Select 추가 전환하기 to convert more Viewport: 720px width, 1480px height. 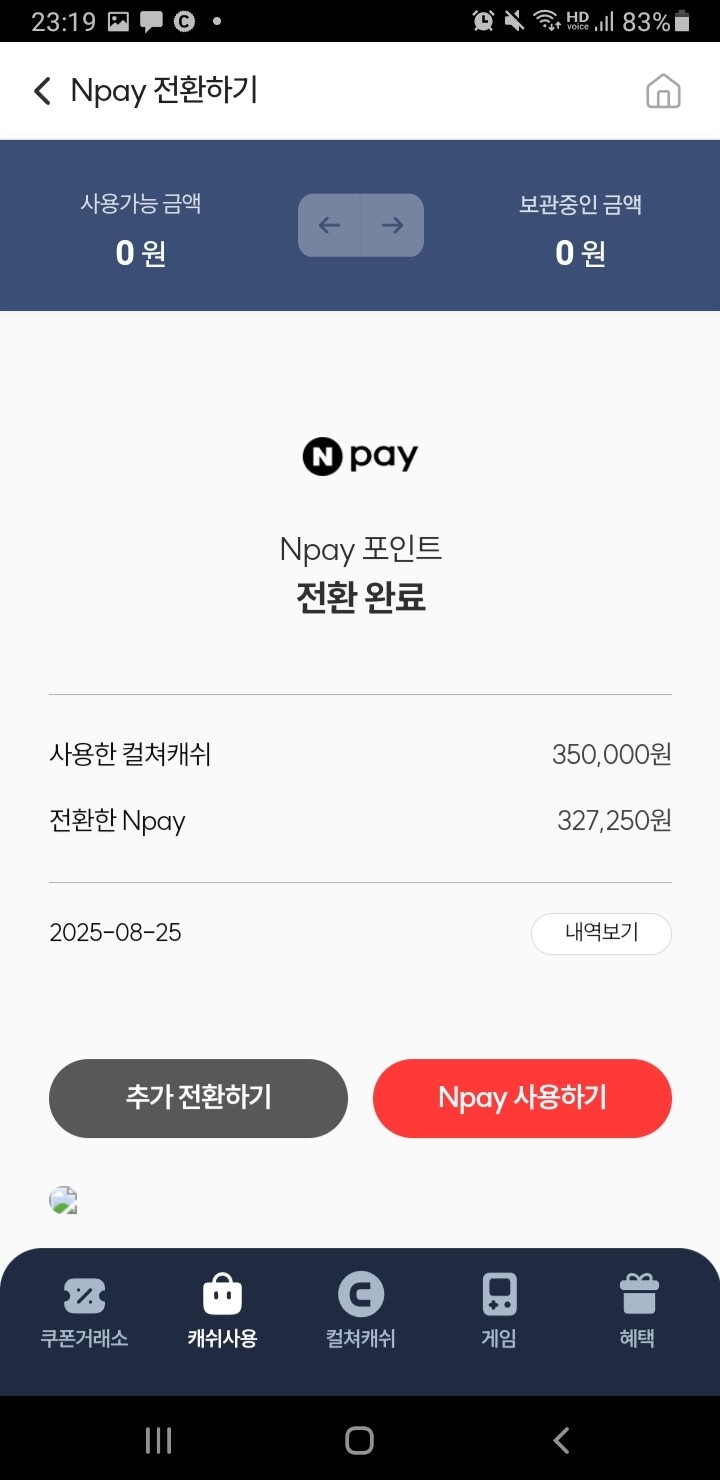(198, 1098)
